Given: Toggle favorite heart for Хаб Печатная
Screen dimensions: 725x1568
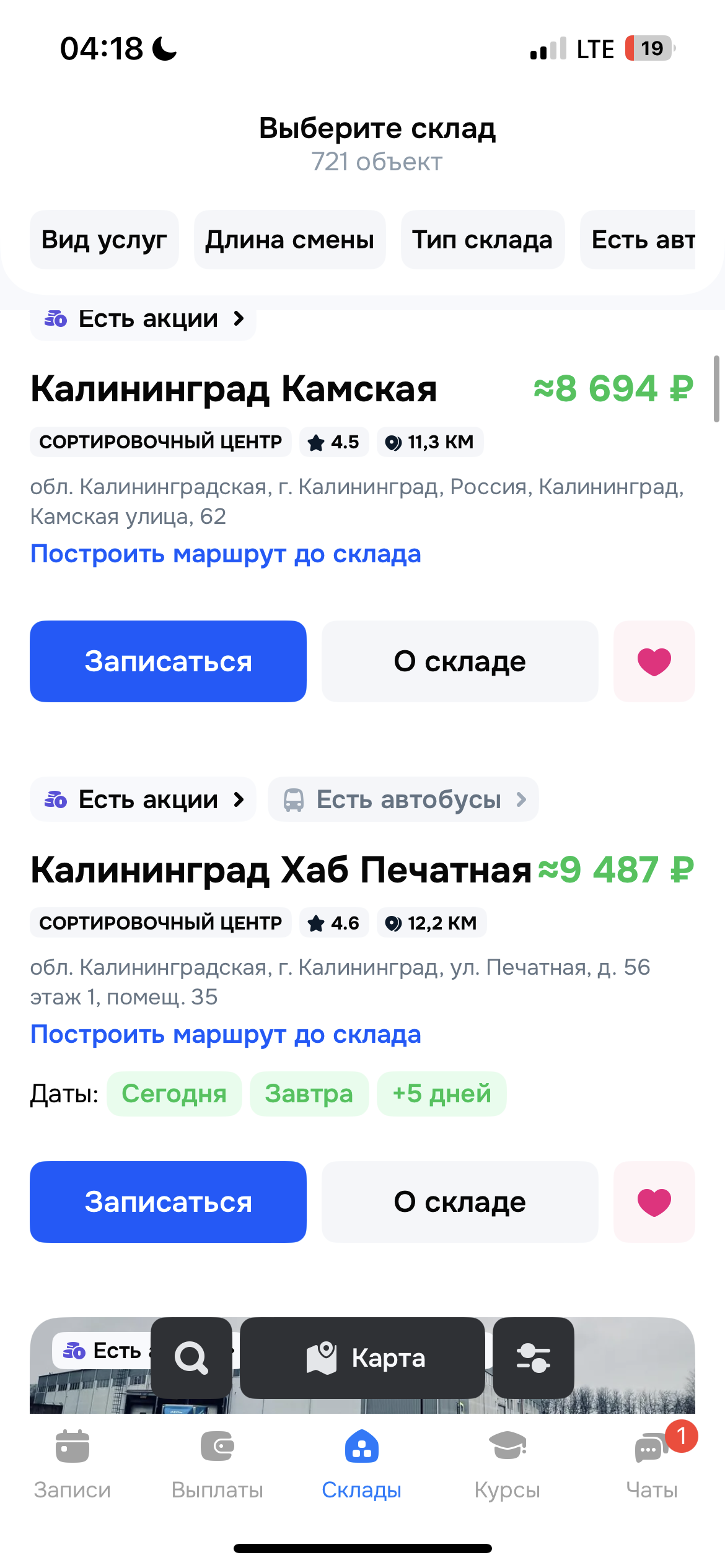Looking at the screenshot, I should coord(654,1202).
